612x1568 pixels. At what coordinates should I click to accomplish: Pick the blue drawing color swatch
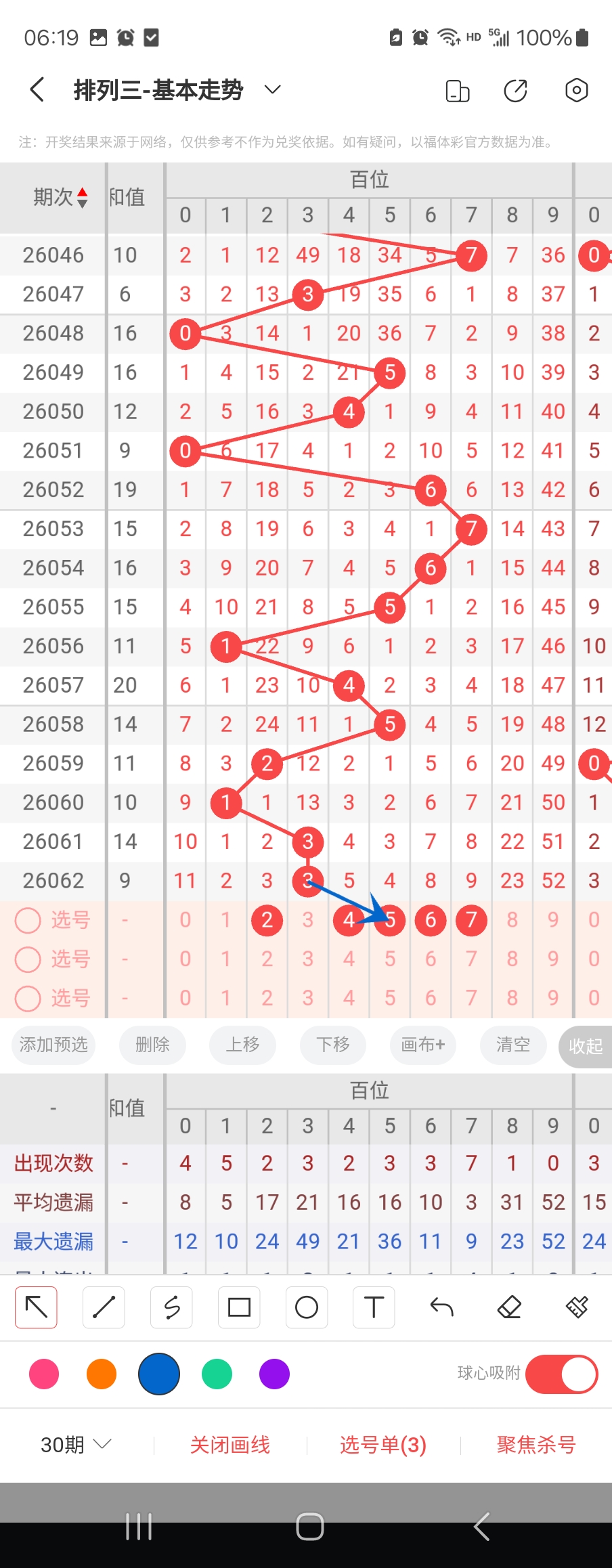159,1374
